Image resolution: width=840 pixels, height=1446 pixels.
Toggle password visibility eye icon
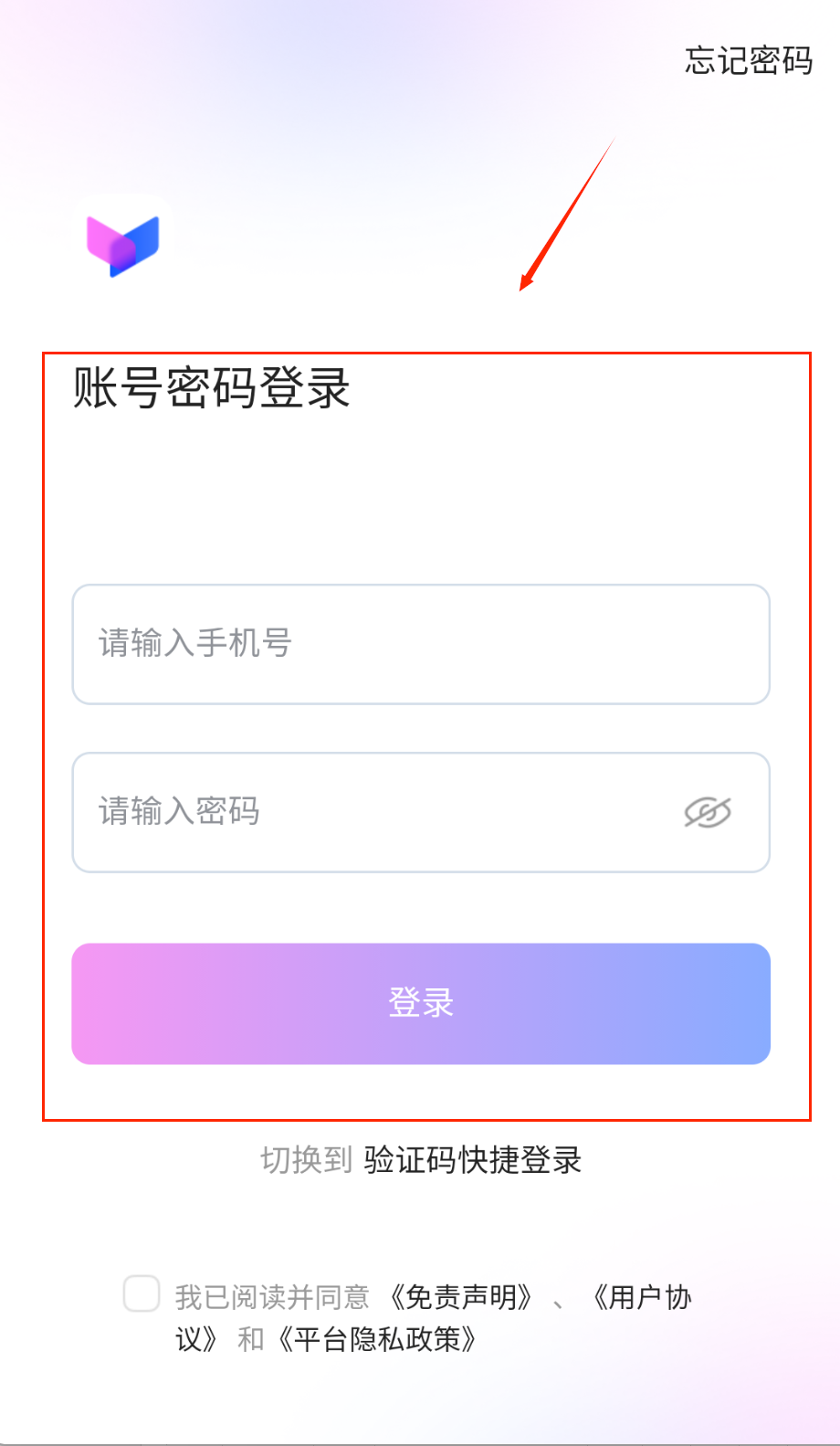pyautogui.click(x=708, y=812)
